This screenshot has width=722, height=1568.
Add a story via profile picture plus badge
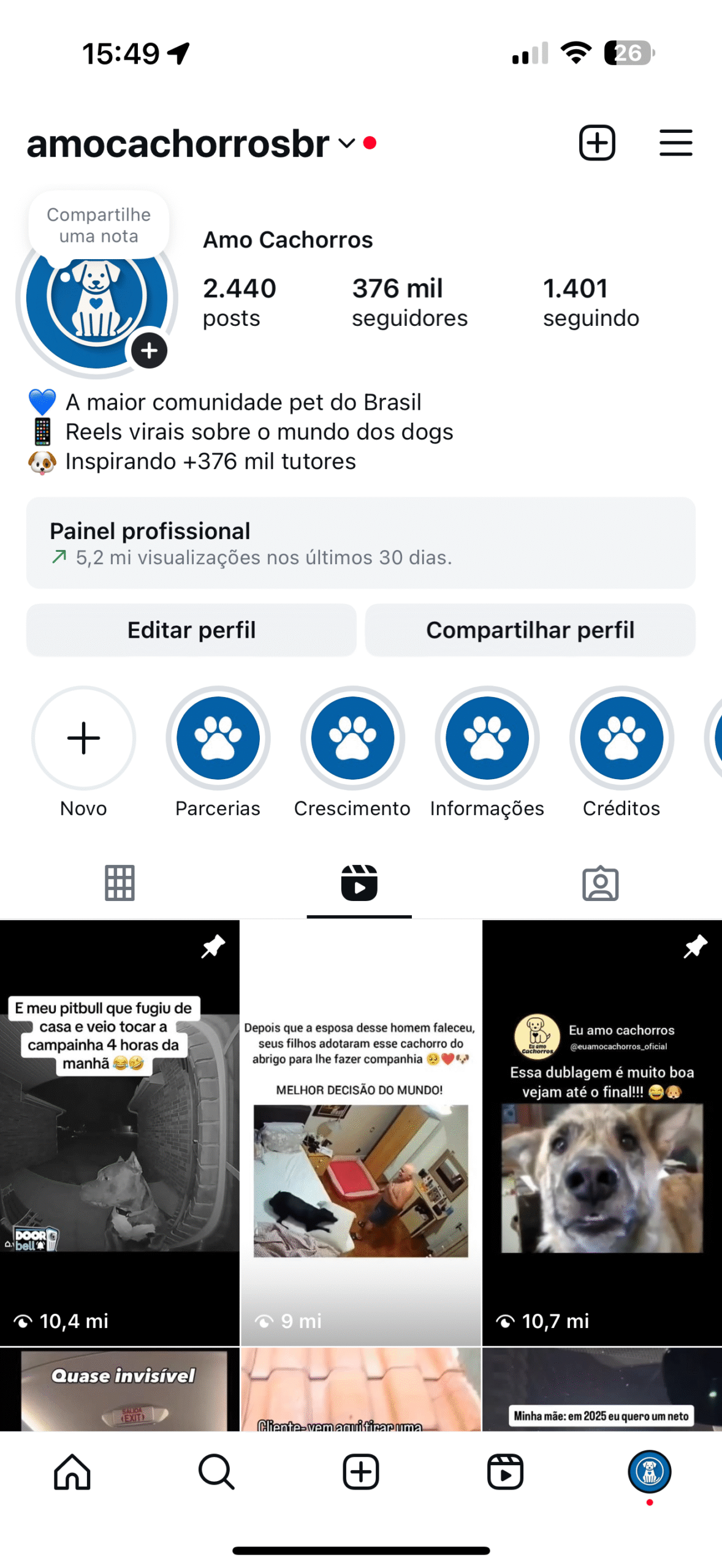(x=149, y=350)
